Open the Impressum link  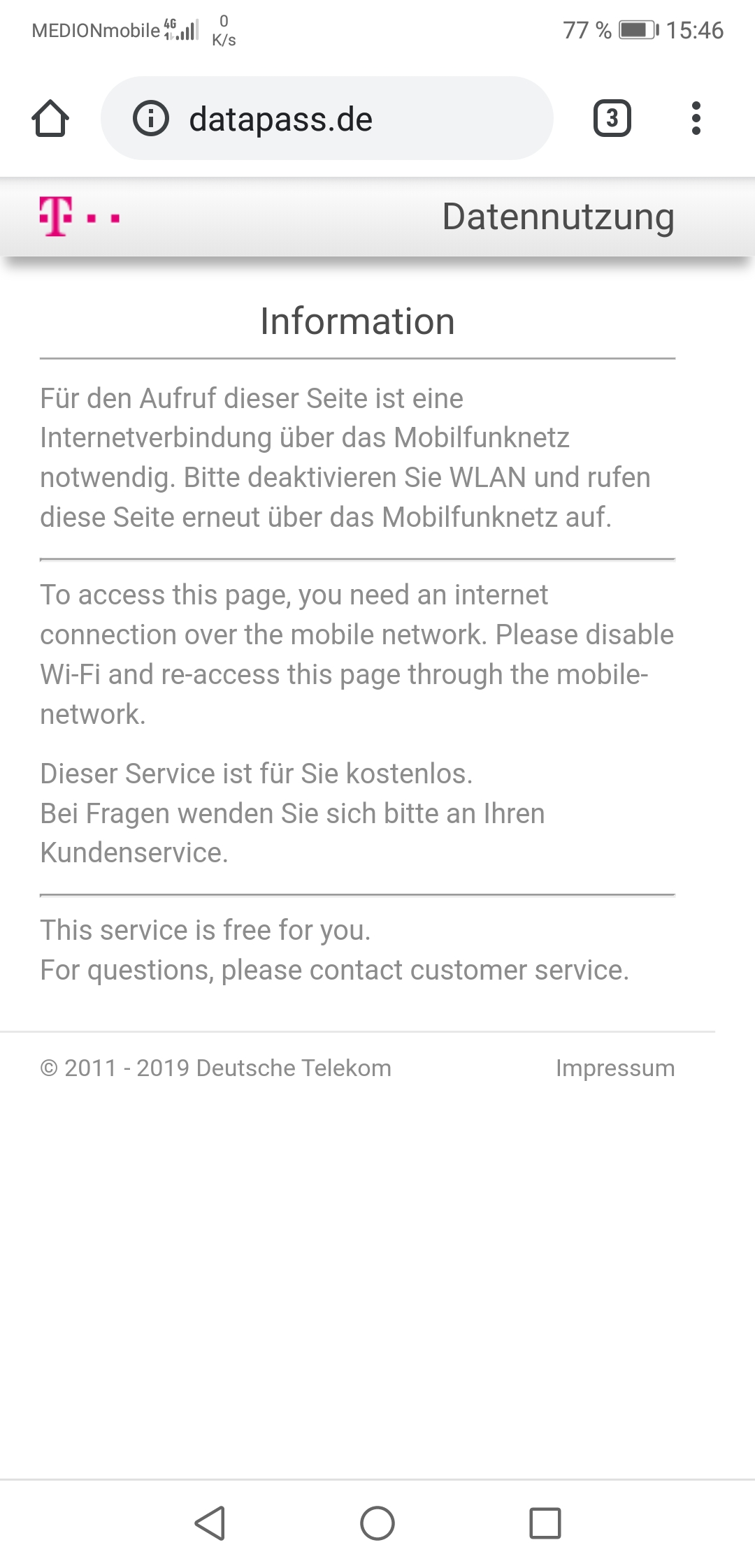(615, 1068)
